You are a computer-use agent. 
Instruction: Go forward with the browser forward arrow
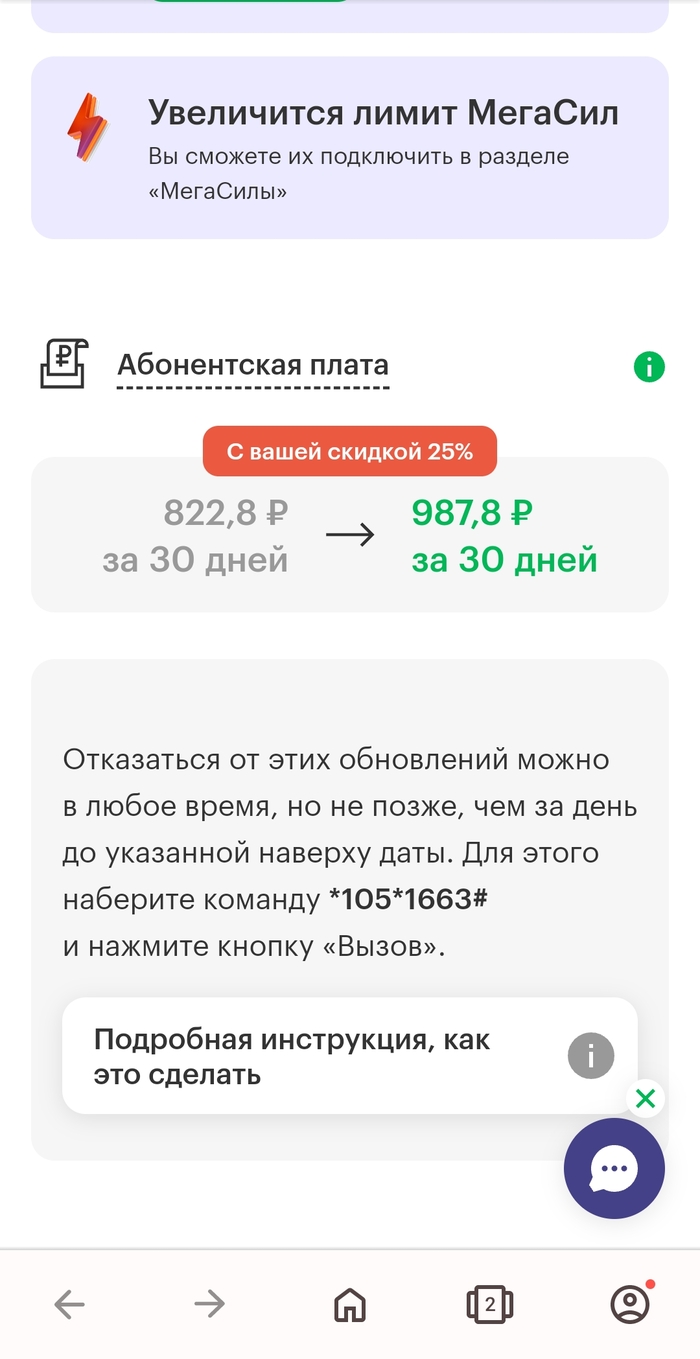point(209,1304)
